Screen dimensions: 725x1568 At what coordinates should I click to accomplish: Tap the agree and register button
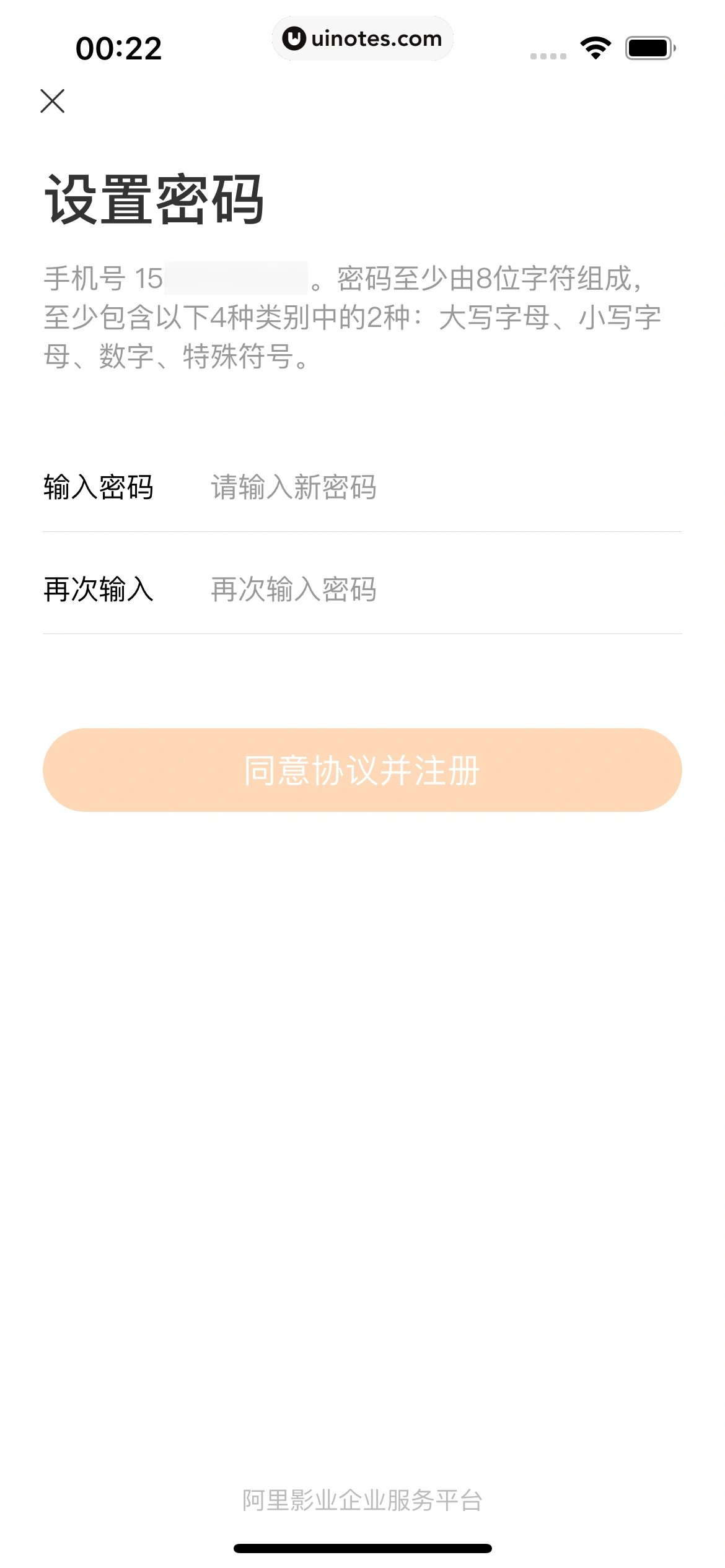click(362, 770)
